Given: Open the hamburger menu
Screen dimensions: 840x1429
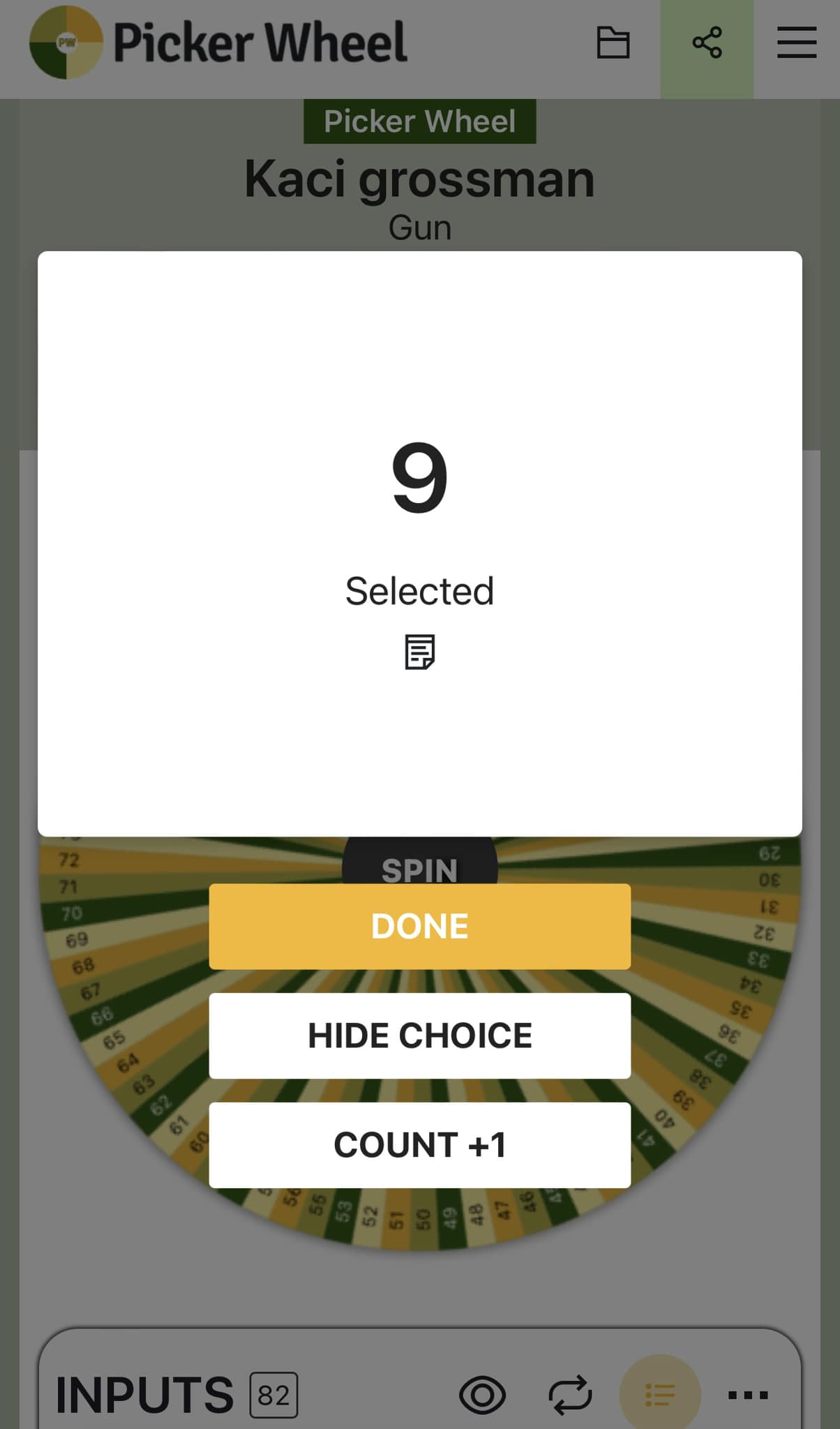Looking at the screenshot, I should point(797,43).
